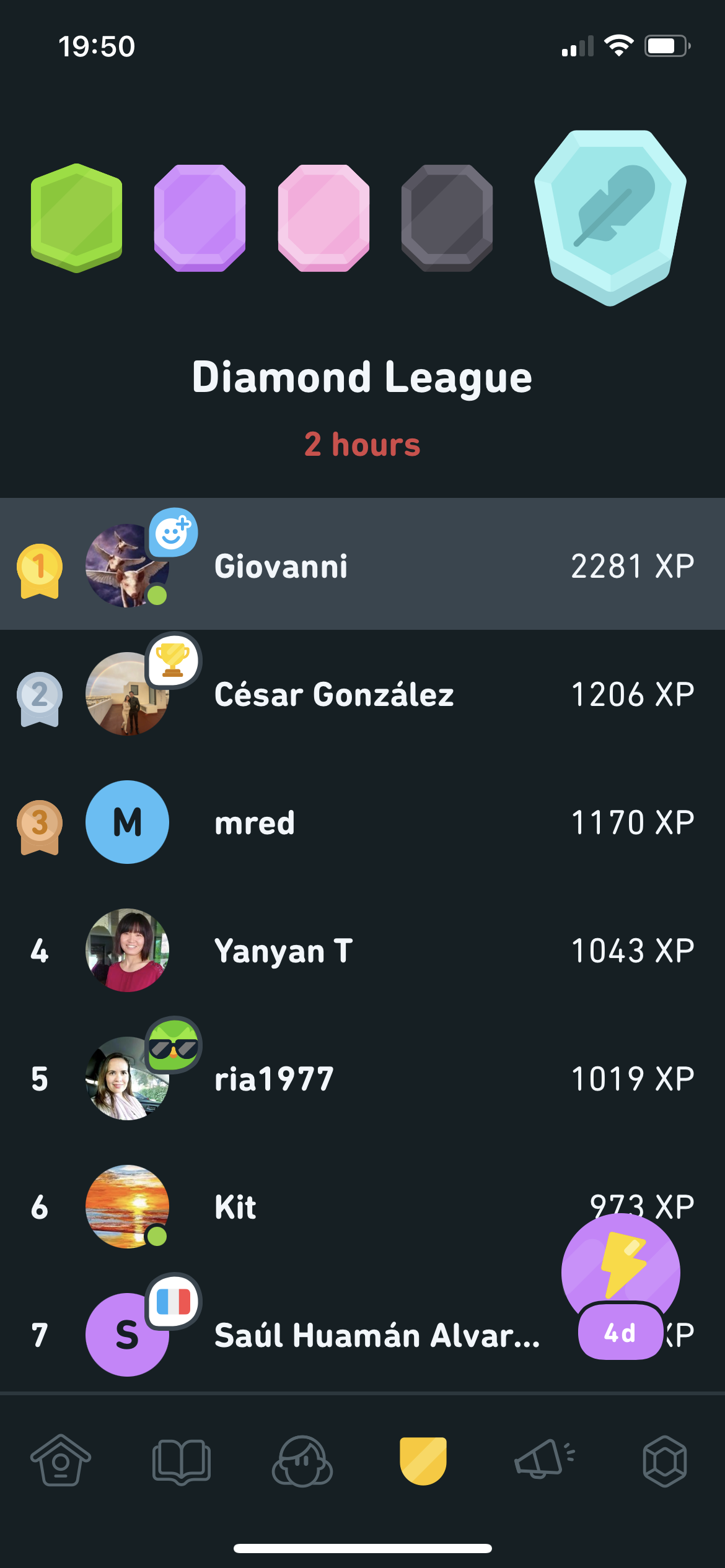The width and height of the screenshot is (725, 1568).
Task: Open Saúl Huamán Alvar's row
Action: [x=310, y=1335]
